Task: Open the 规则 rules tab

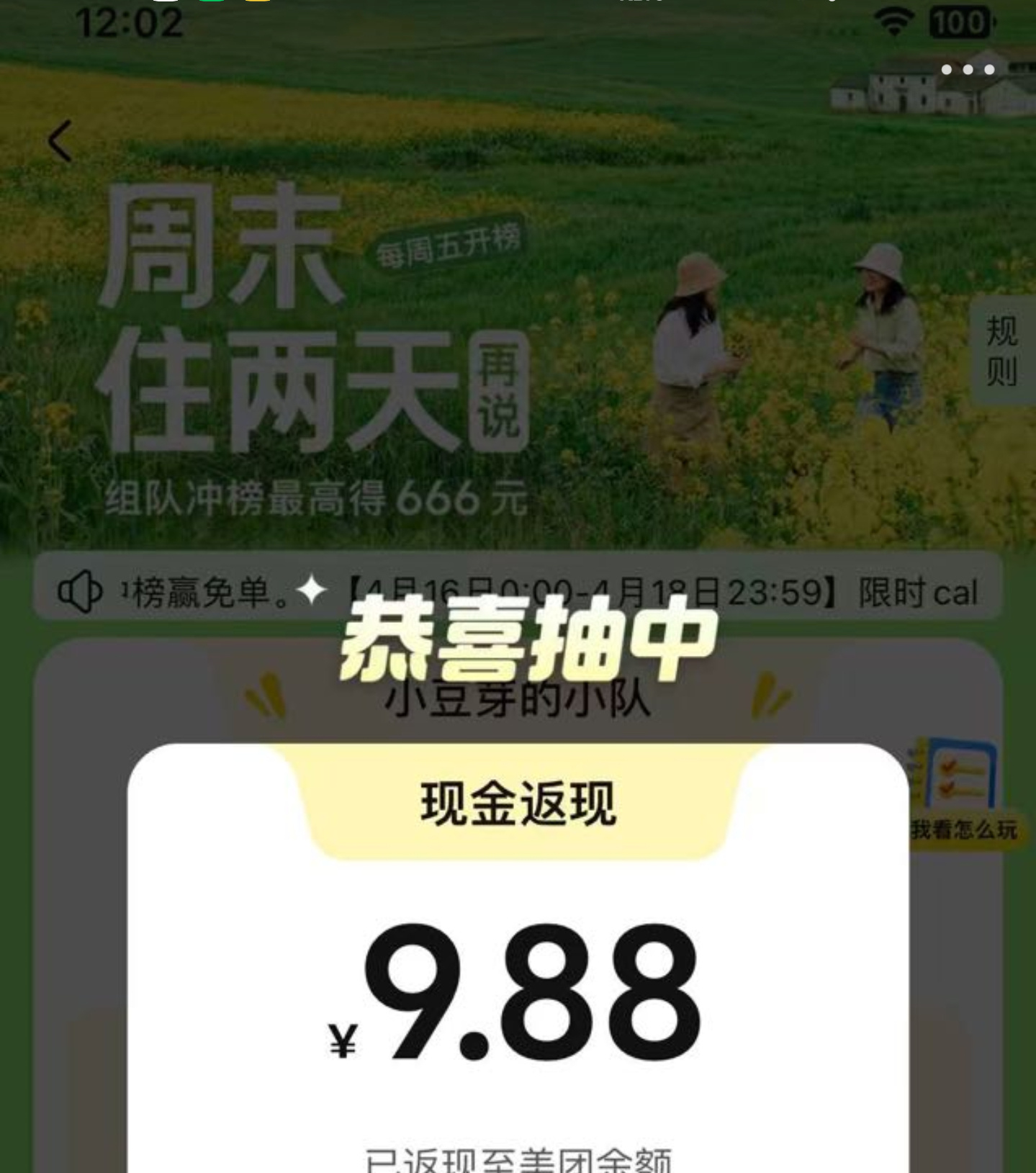Action: coord(1001,351)
